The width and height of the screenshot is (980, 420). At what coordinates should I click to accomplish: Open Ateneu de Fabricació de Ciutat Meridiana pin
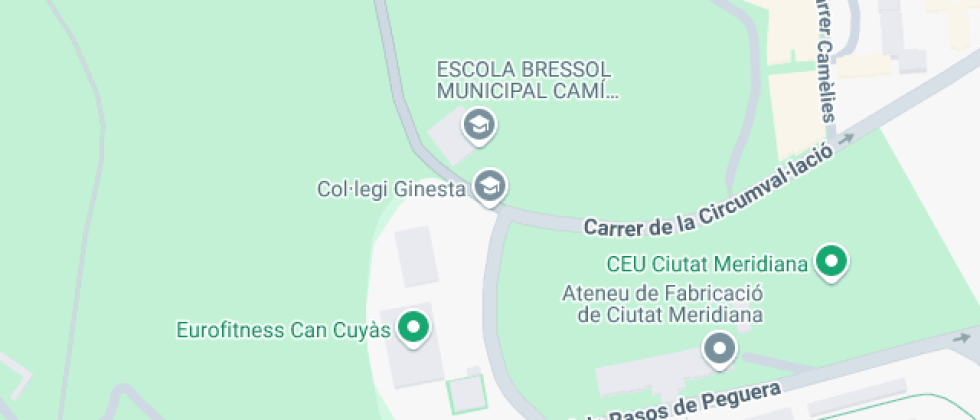click(x=719, y=349)
